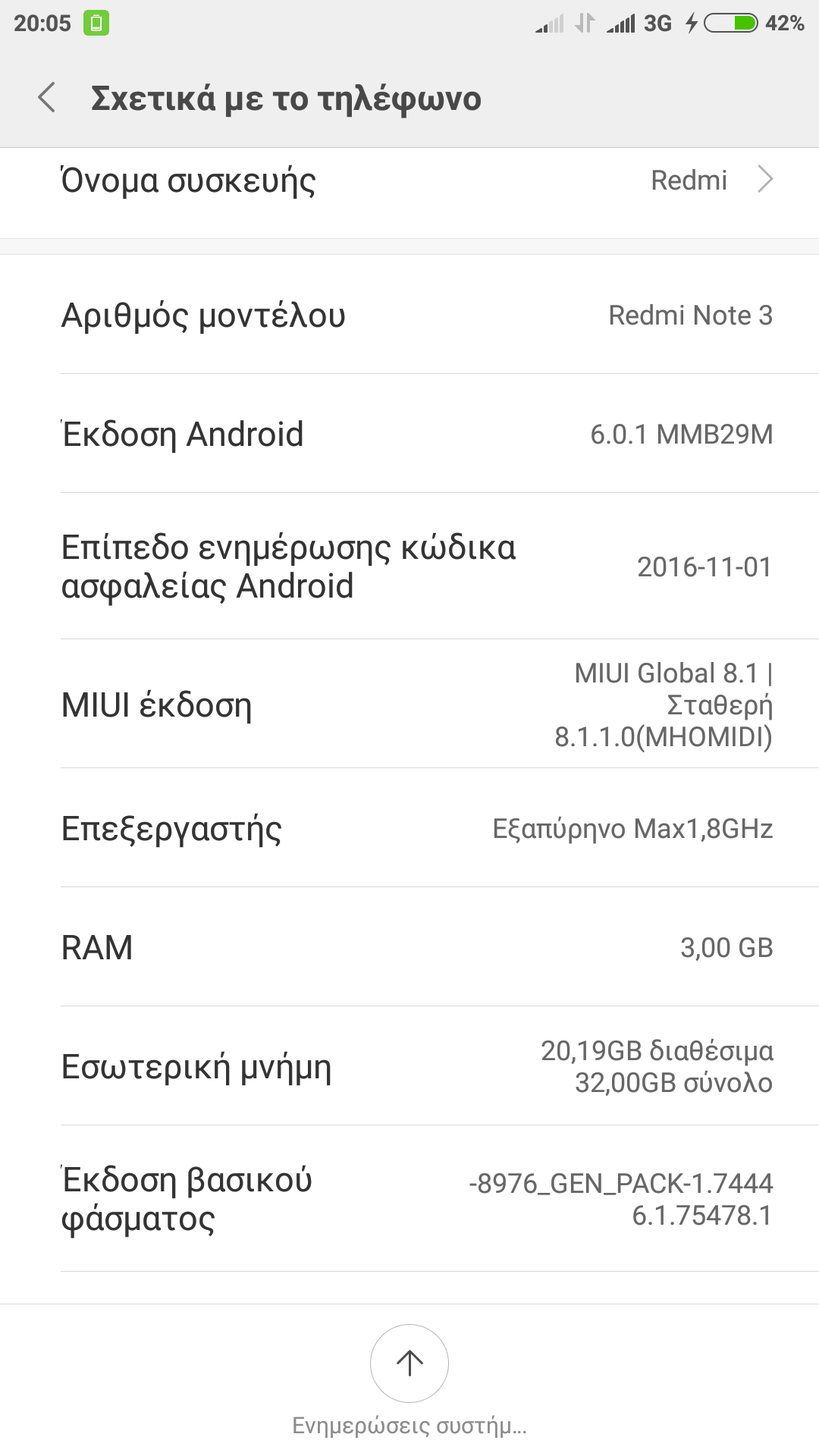
Task: Open the Όνομα συσκευής row
Action: [409, 182]
